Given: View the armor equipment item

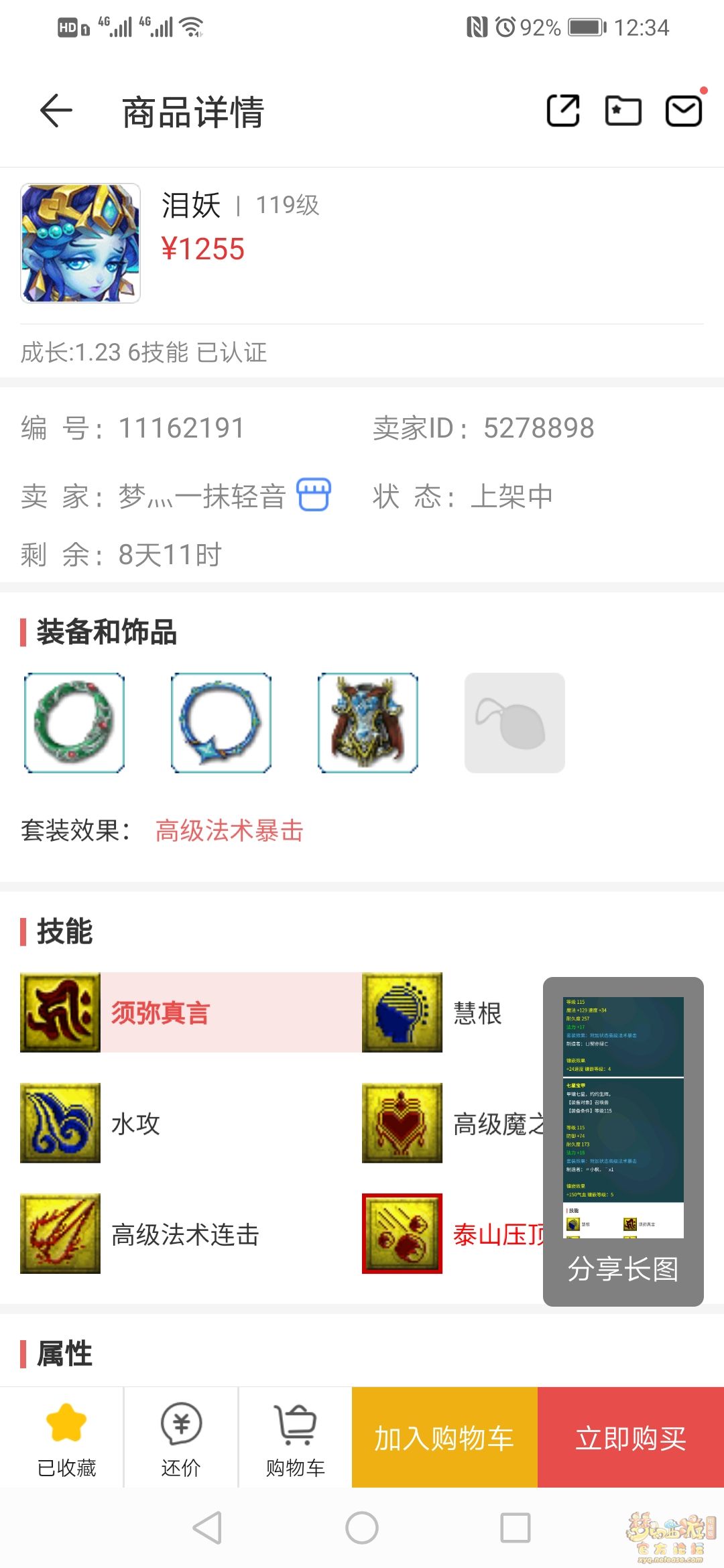Looking at the screenshot, I should pyautogui.click(x=368, y=723).
